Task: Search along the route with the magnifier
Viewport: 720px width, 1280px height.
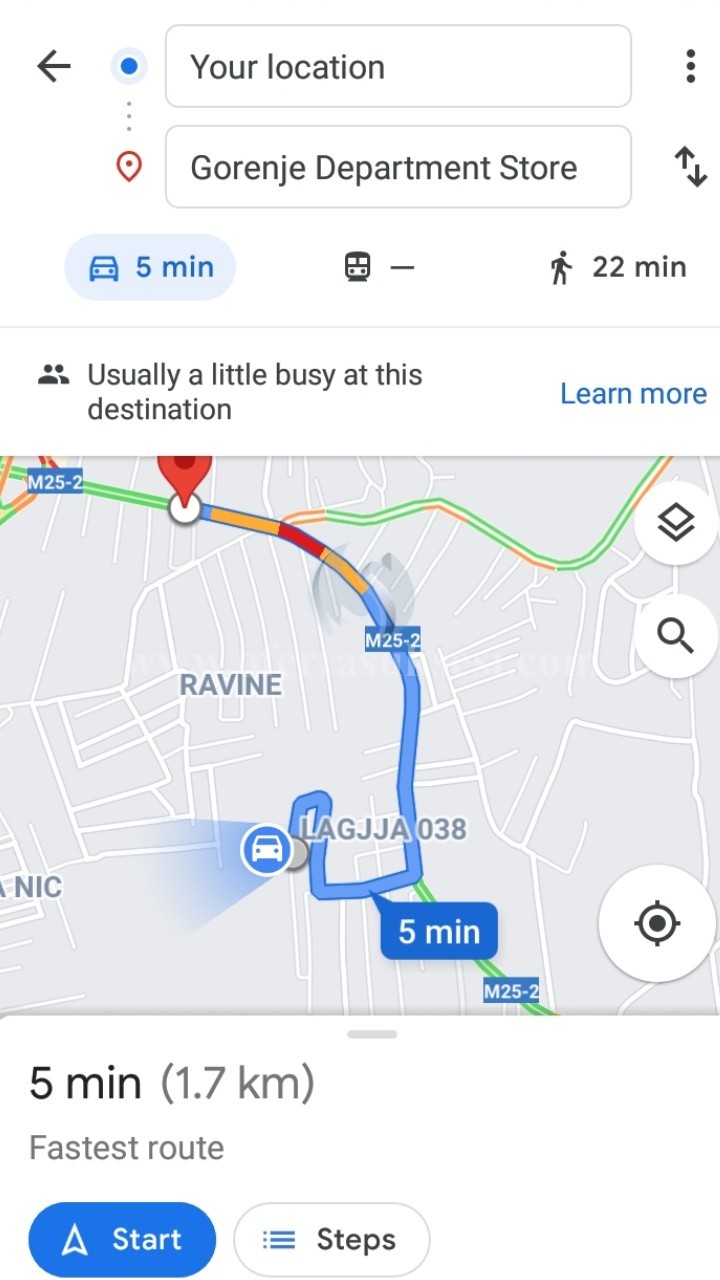Action: coord(676,635)
